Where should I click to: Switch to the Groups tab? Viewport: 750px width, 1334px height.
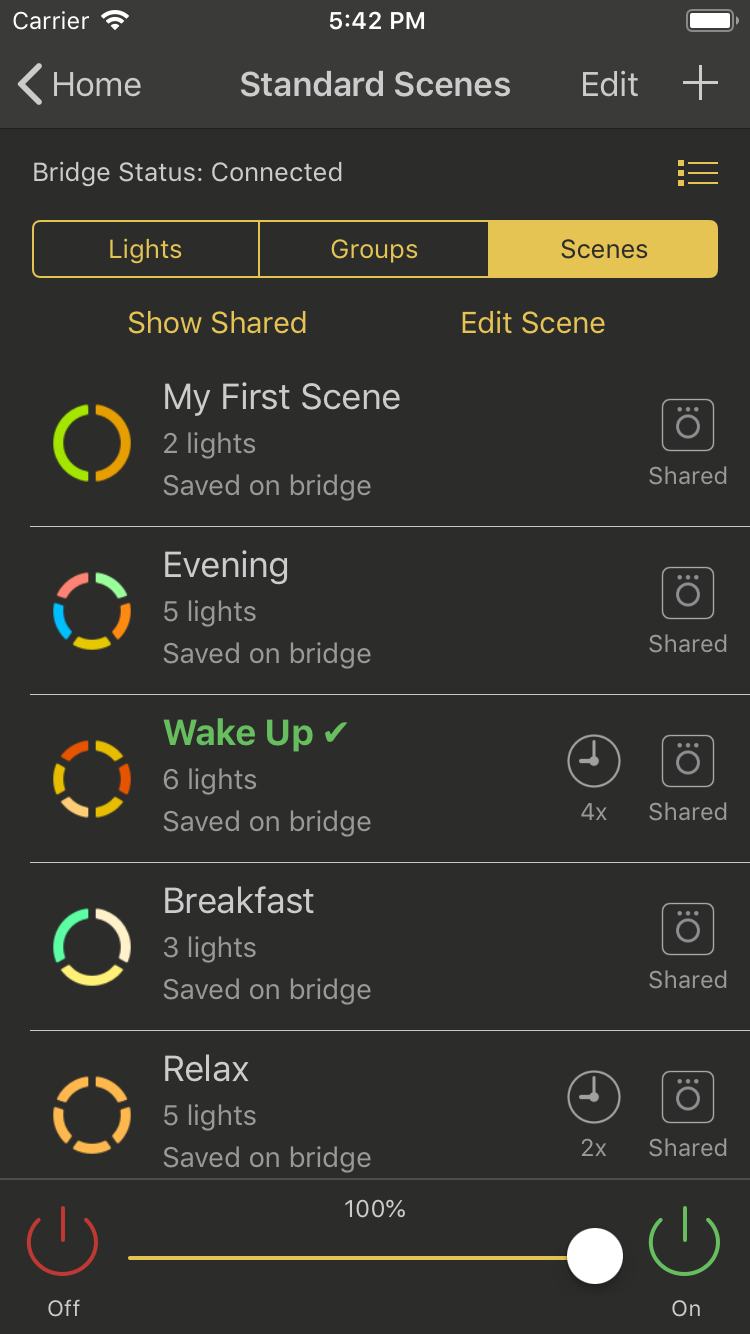coord(374,249)
